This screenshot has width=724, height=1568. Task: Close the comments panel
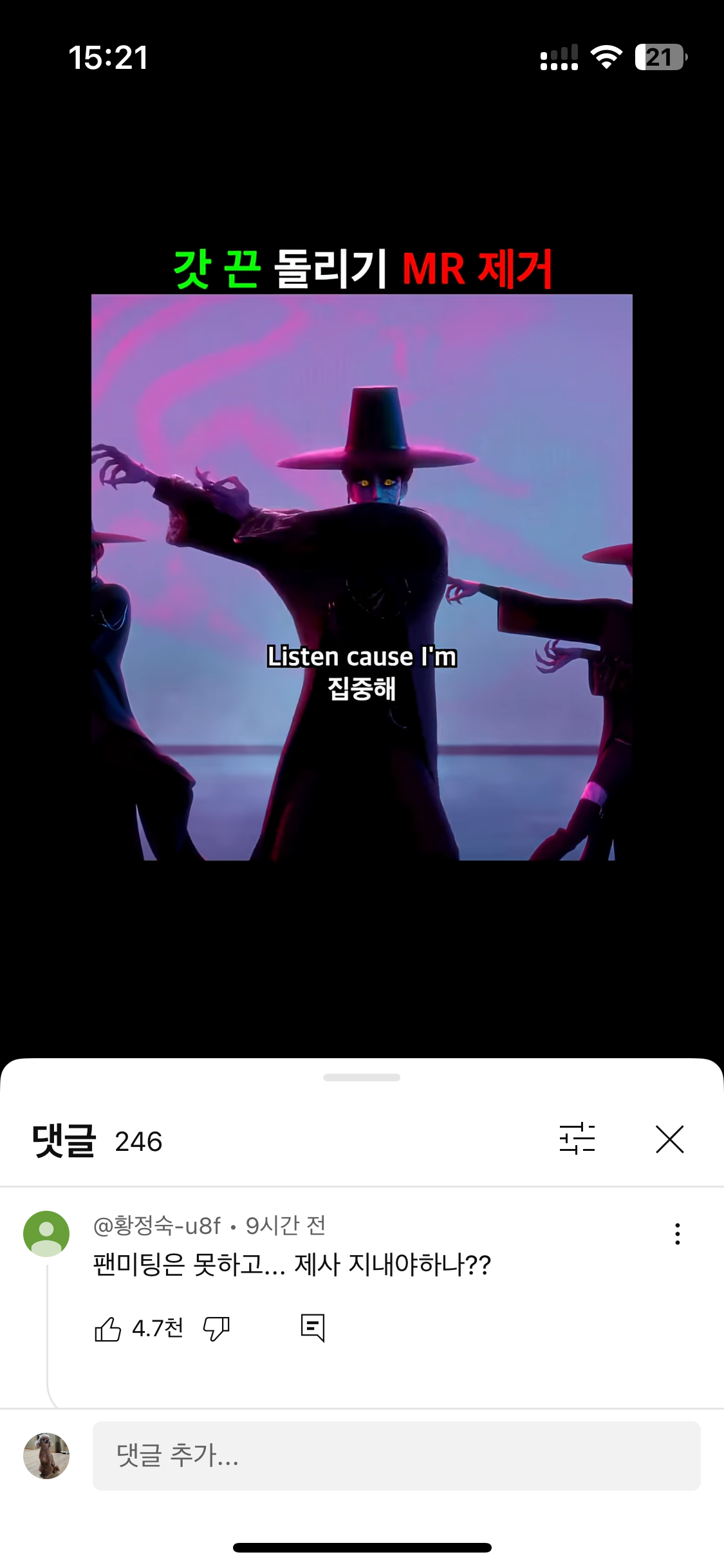point(669,1139)
